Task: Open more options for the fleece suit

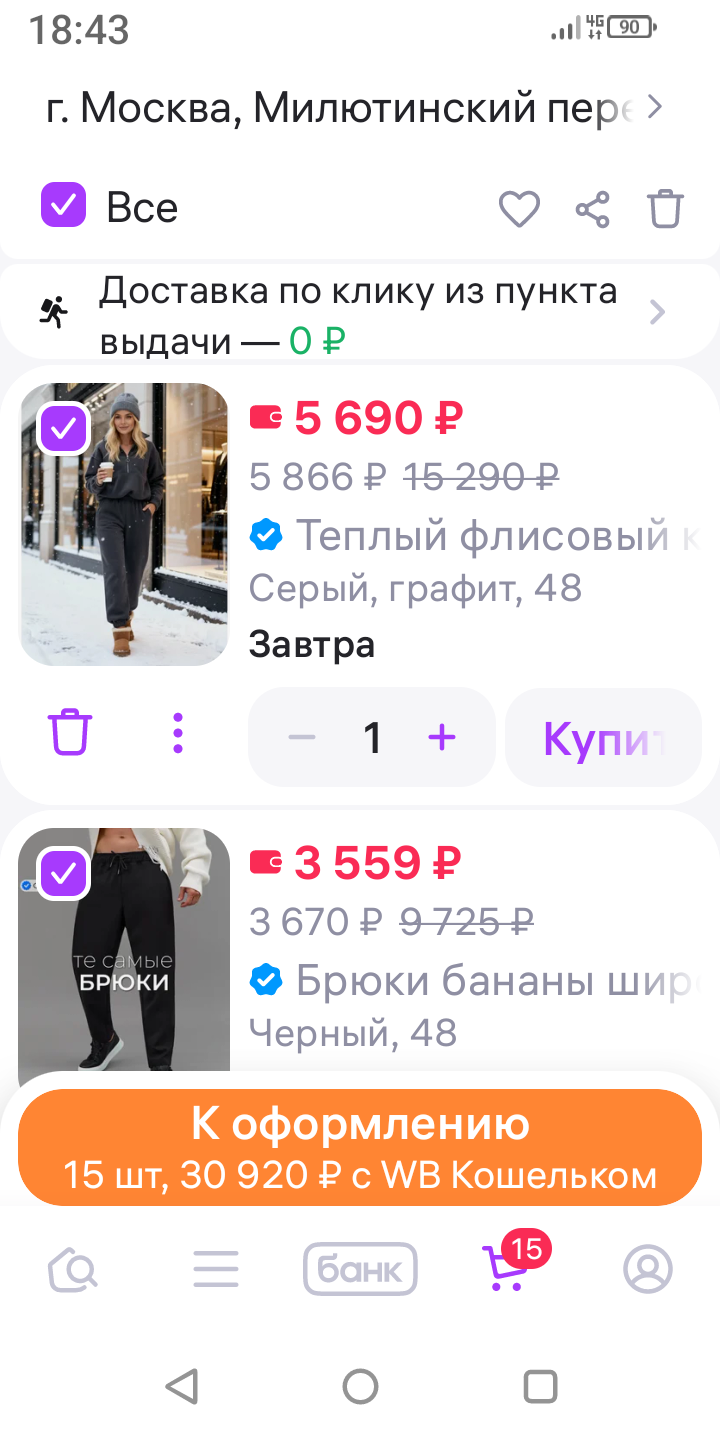Action: coord(178,735)
